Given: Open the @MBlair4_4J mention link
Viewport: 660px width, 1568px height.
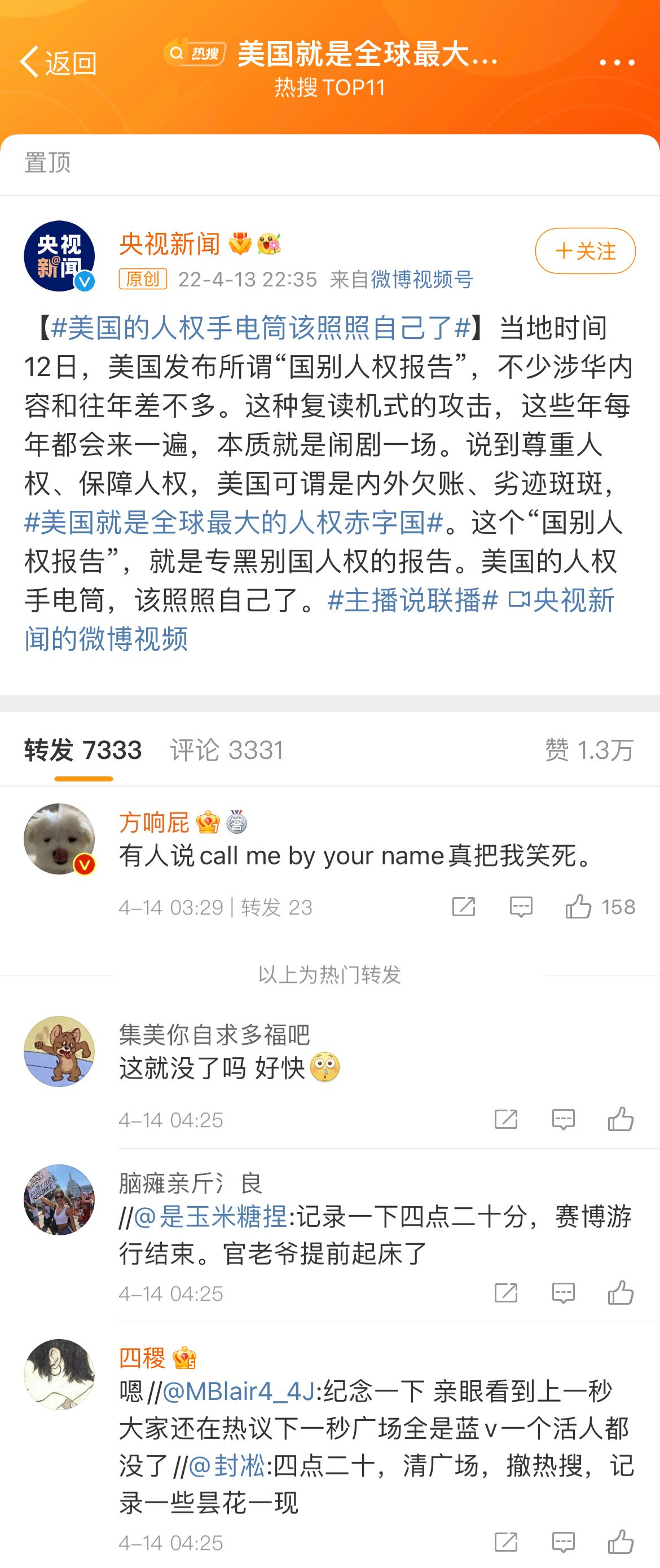Looking at the screenshot, I should [239, 1392].
